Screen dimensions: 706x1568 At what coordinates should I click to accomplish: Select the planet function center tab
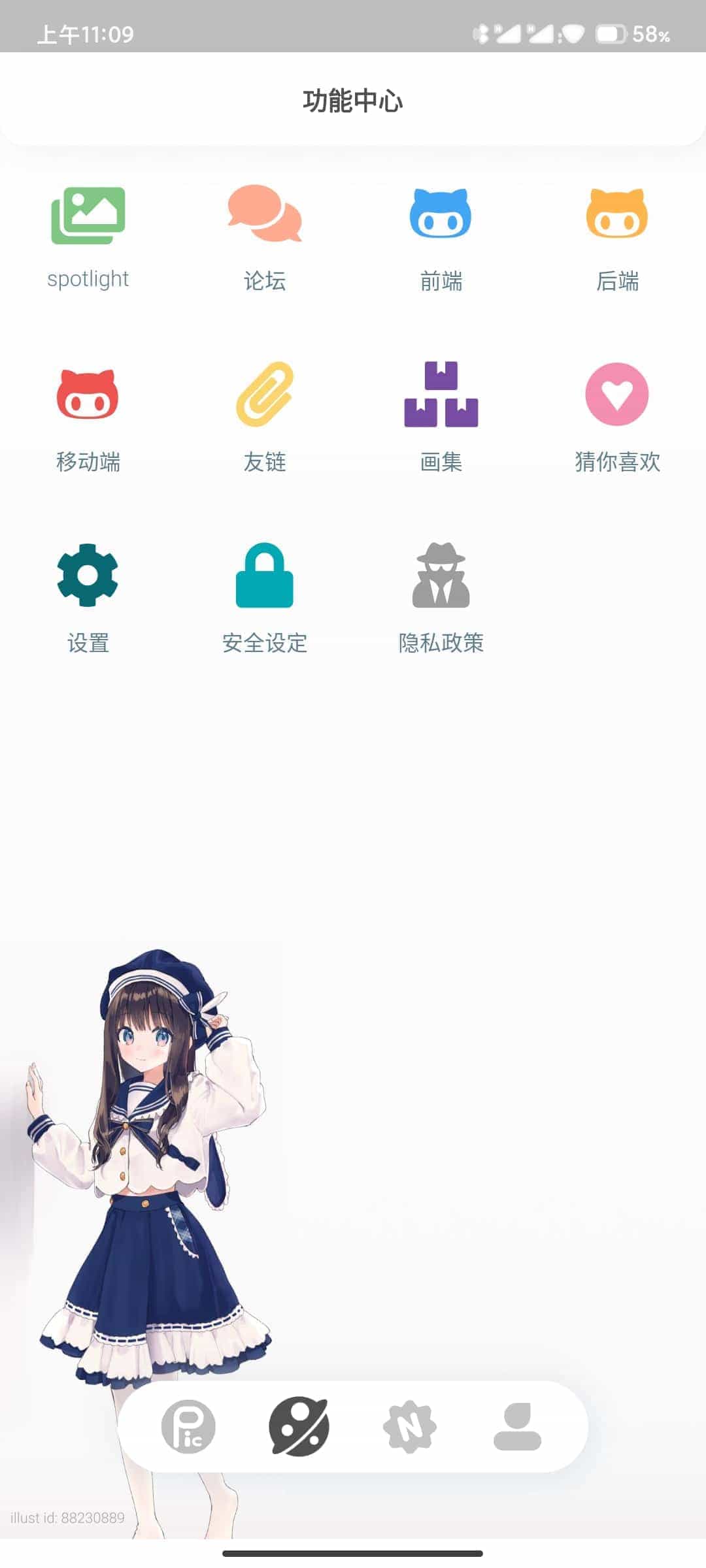point(299,1427)
